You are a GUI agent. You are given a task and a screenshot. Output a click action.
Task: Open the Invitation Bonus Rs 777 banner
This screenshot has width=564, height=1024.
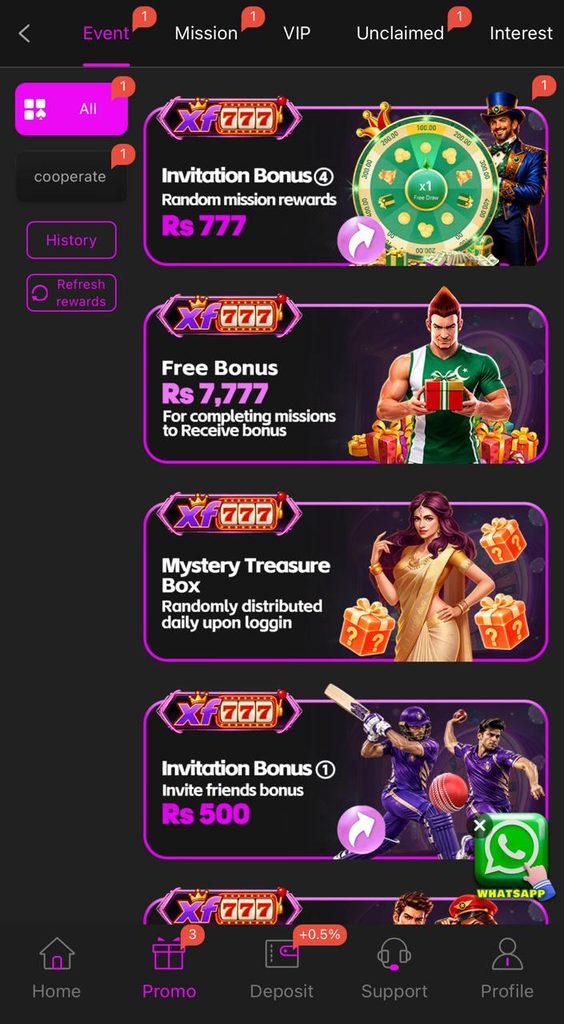345,183
